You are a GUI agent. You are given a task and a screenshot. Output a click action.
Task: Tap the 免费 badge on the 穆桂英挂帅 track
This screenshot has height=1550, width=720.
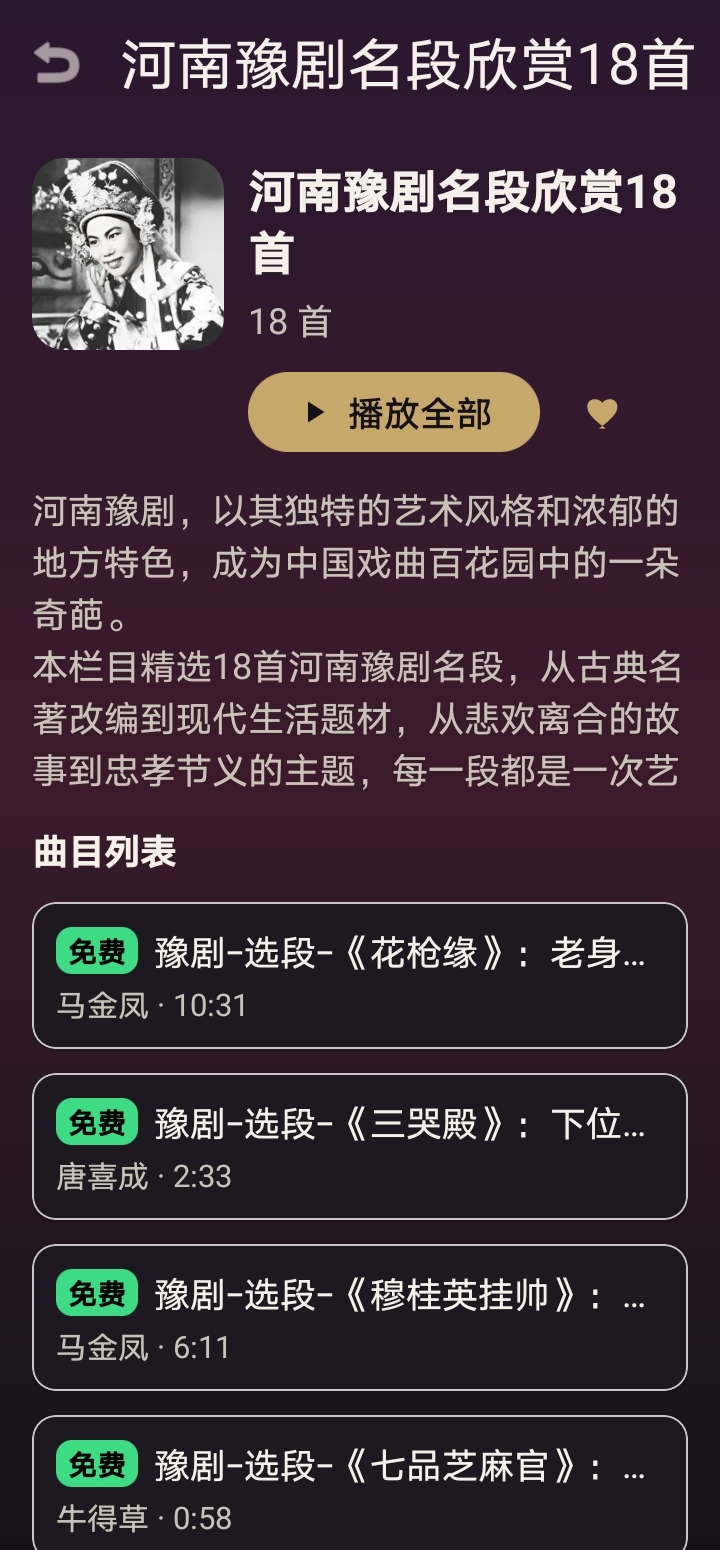[x=98, y=1292]
